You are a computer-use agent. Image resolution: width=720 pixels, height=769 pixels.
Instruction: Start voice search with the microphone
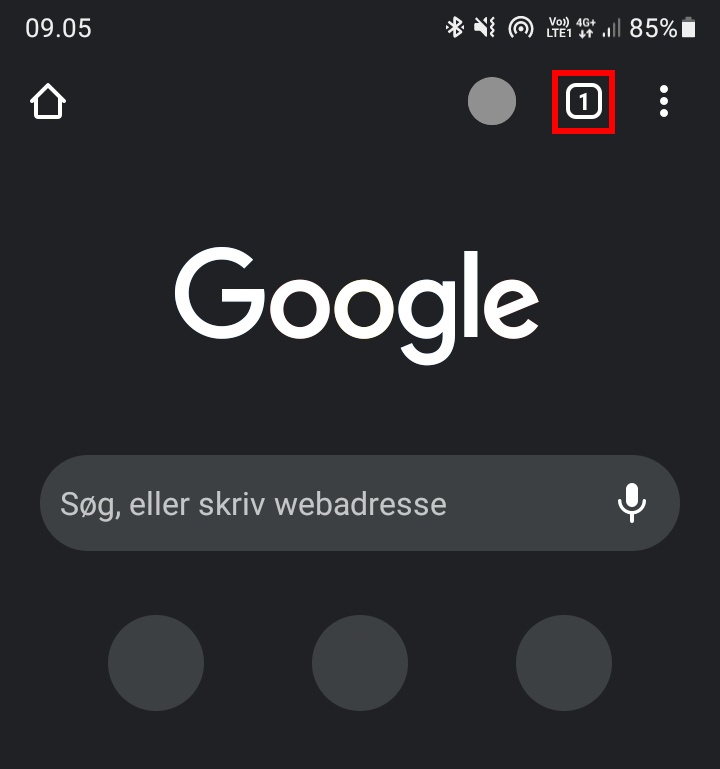[x=631, y=503]
